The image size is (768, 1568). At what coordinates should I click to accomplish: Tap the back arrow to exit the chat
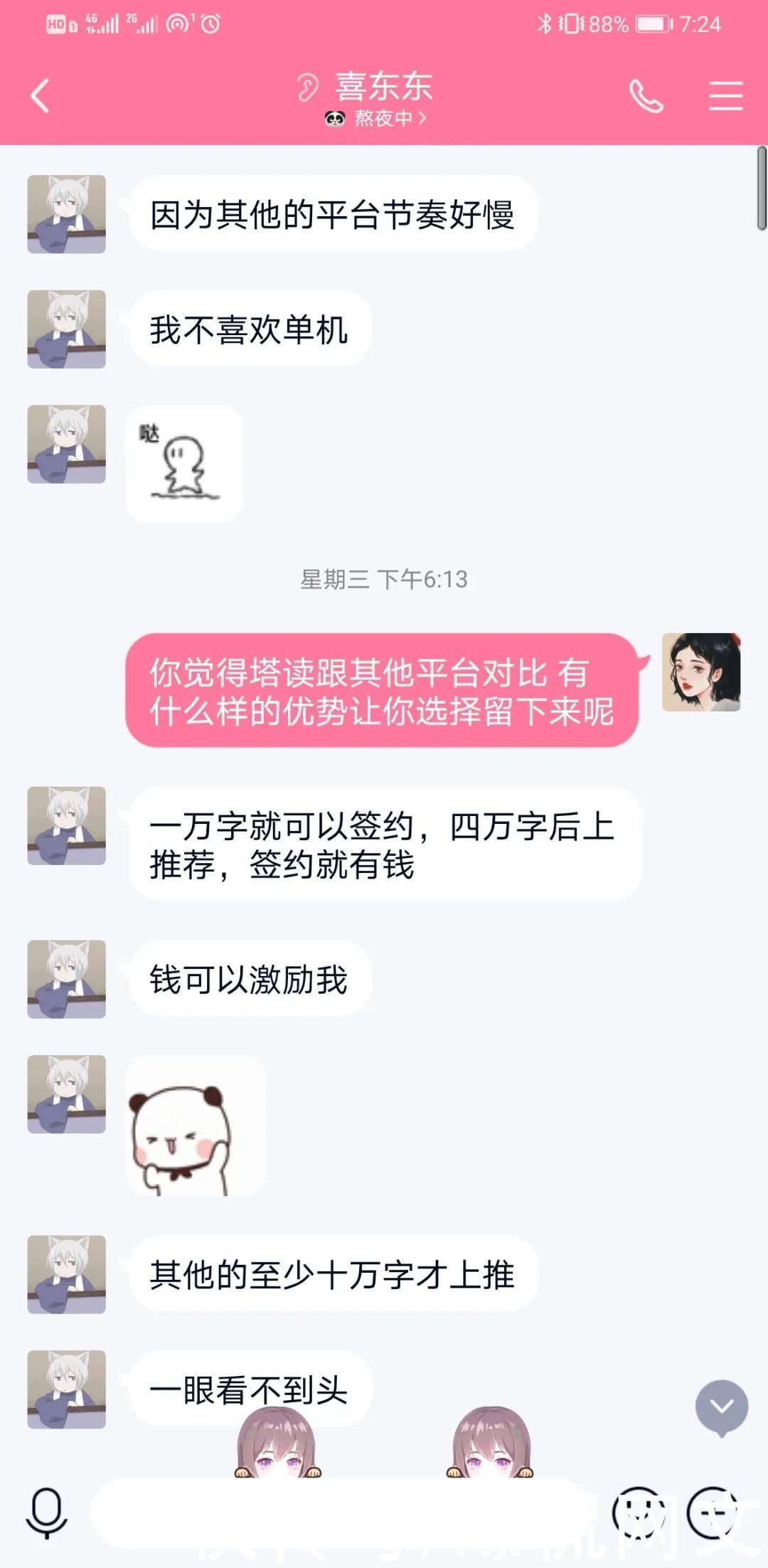coord(41,95)
